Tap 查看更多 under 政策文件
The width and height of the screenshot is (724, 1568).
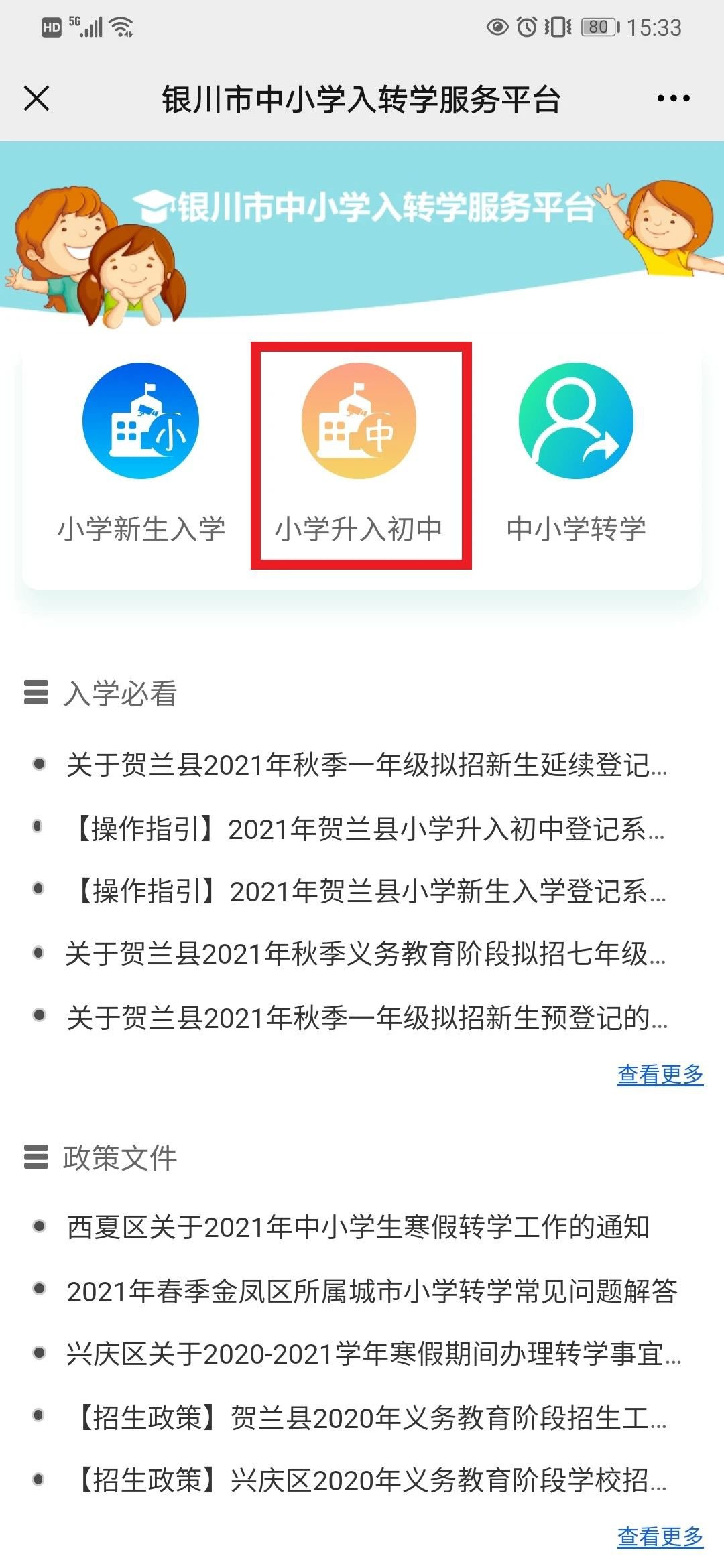tap(660, 1536)
